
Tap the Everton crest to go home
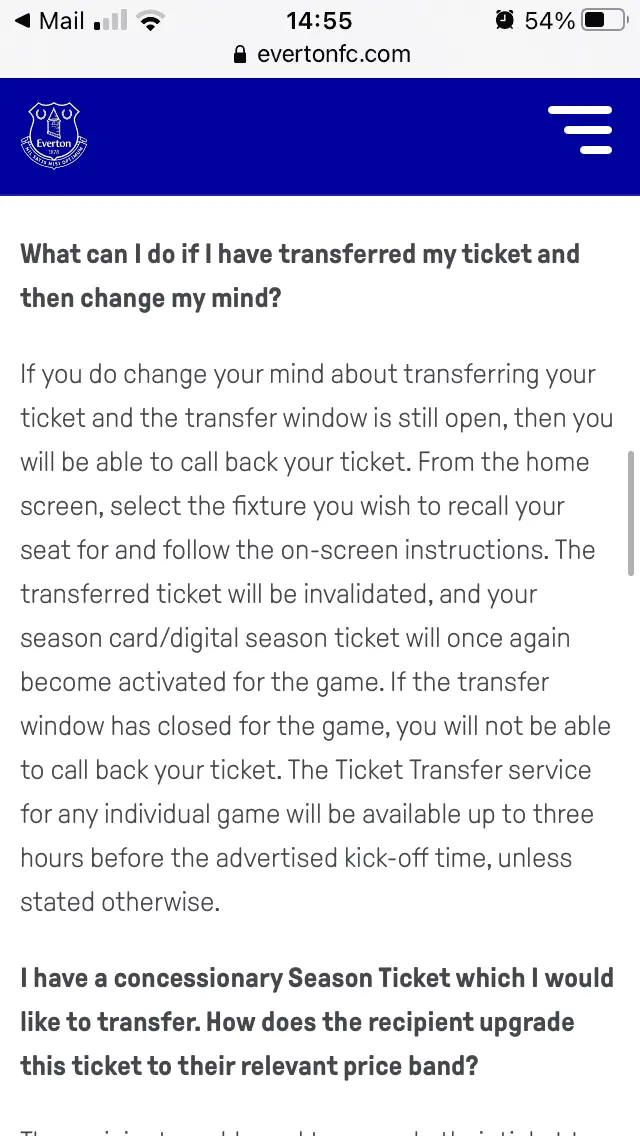click(x=54, y=135)
